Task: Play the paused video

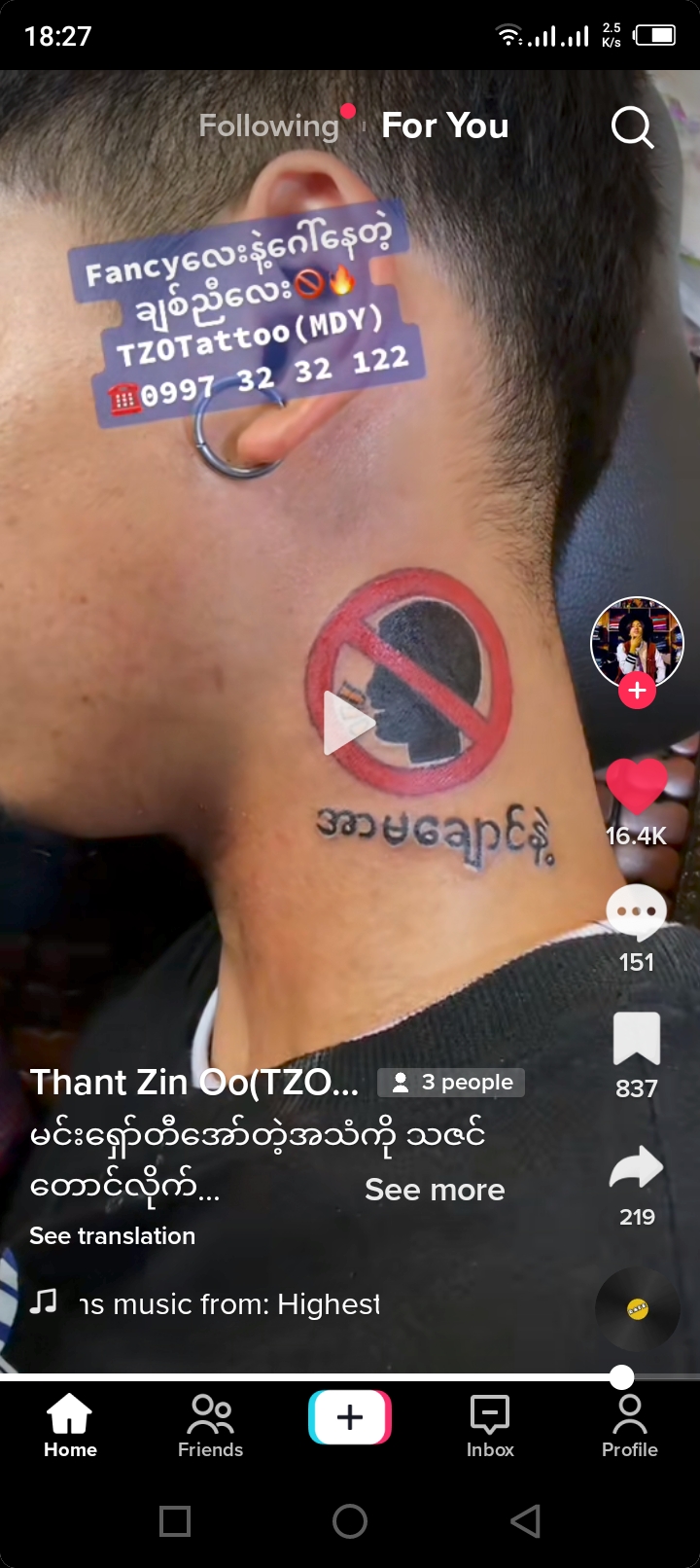Action: click(348, 723)
